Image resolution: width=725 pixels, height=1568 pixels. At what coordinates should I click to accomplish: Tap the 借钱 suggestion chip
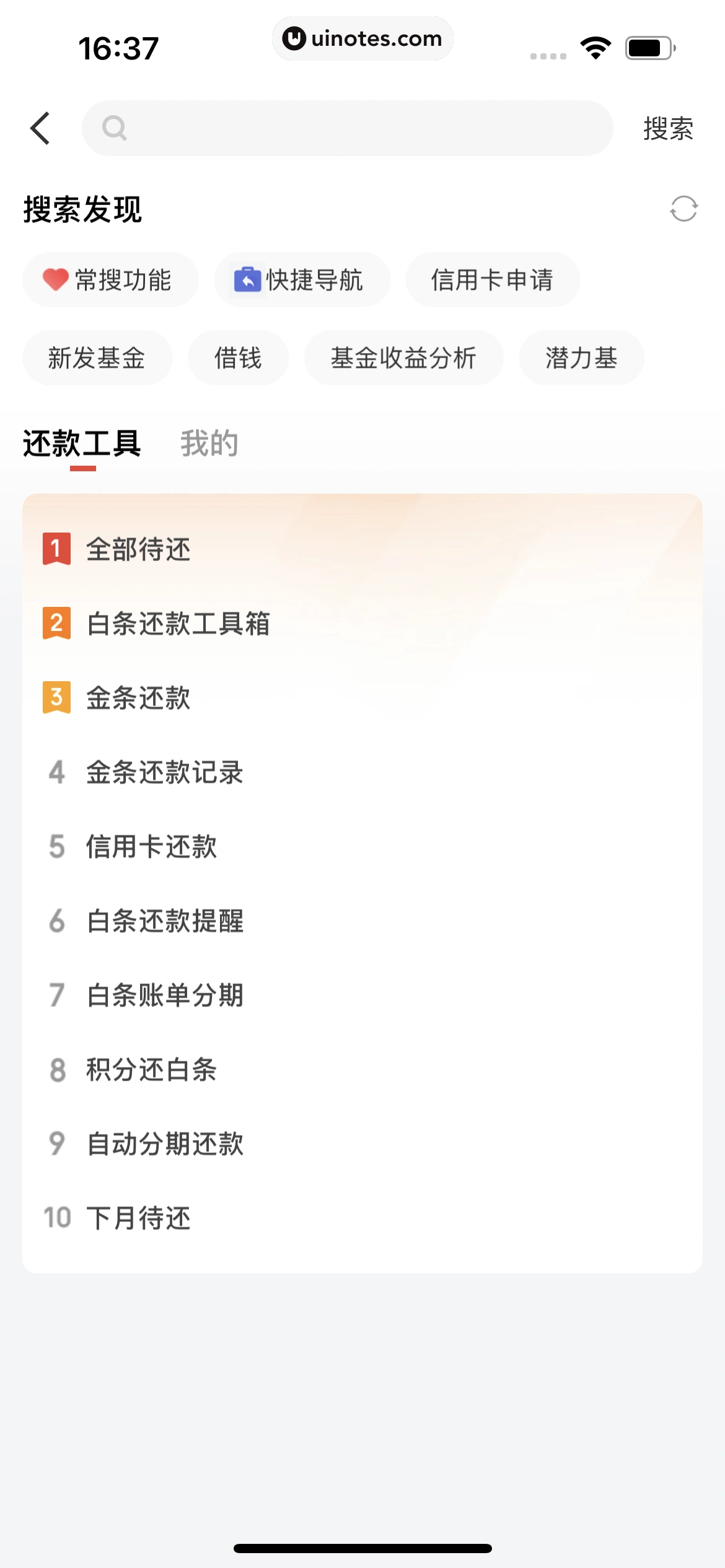click(x=238, y=358)
